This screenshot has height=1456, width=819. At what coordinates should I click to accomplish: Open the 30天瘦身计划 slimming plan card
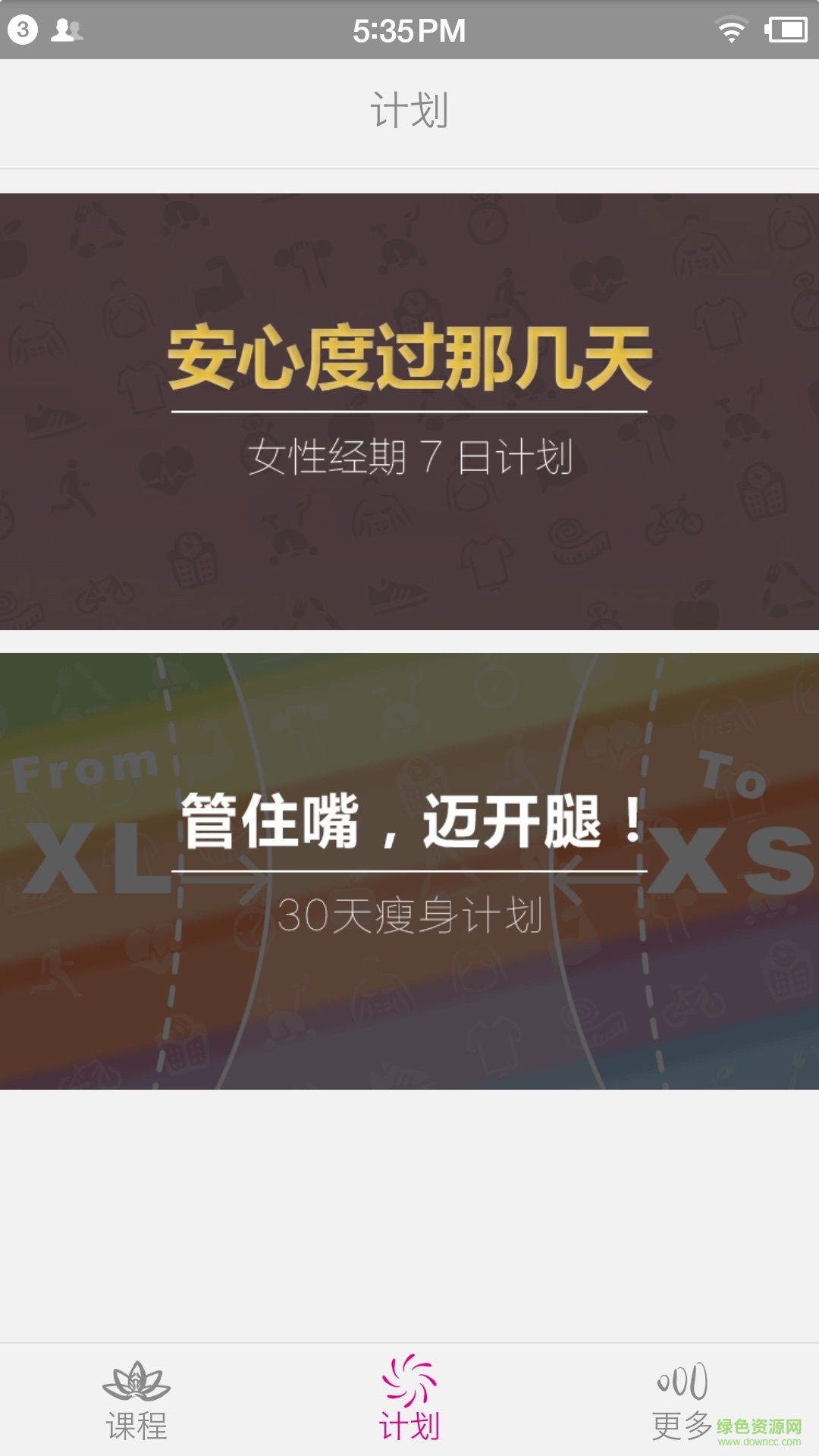409,871
